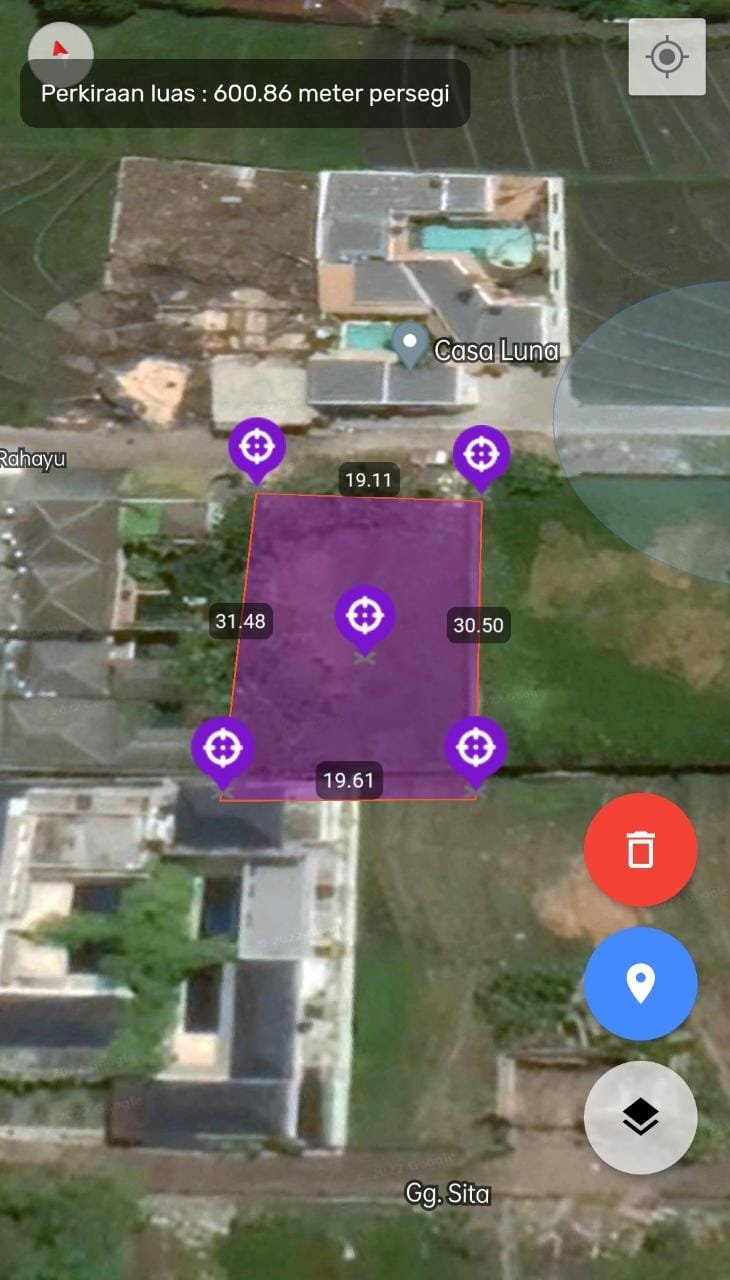Tap the center marker of the purple area
Image resolution: width=730 pixels, height=1280 pixels.
click(364, 616)
